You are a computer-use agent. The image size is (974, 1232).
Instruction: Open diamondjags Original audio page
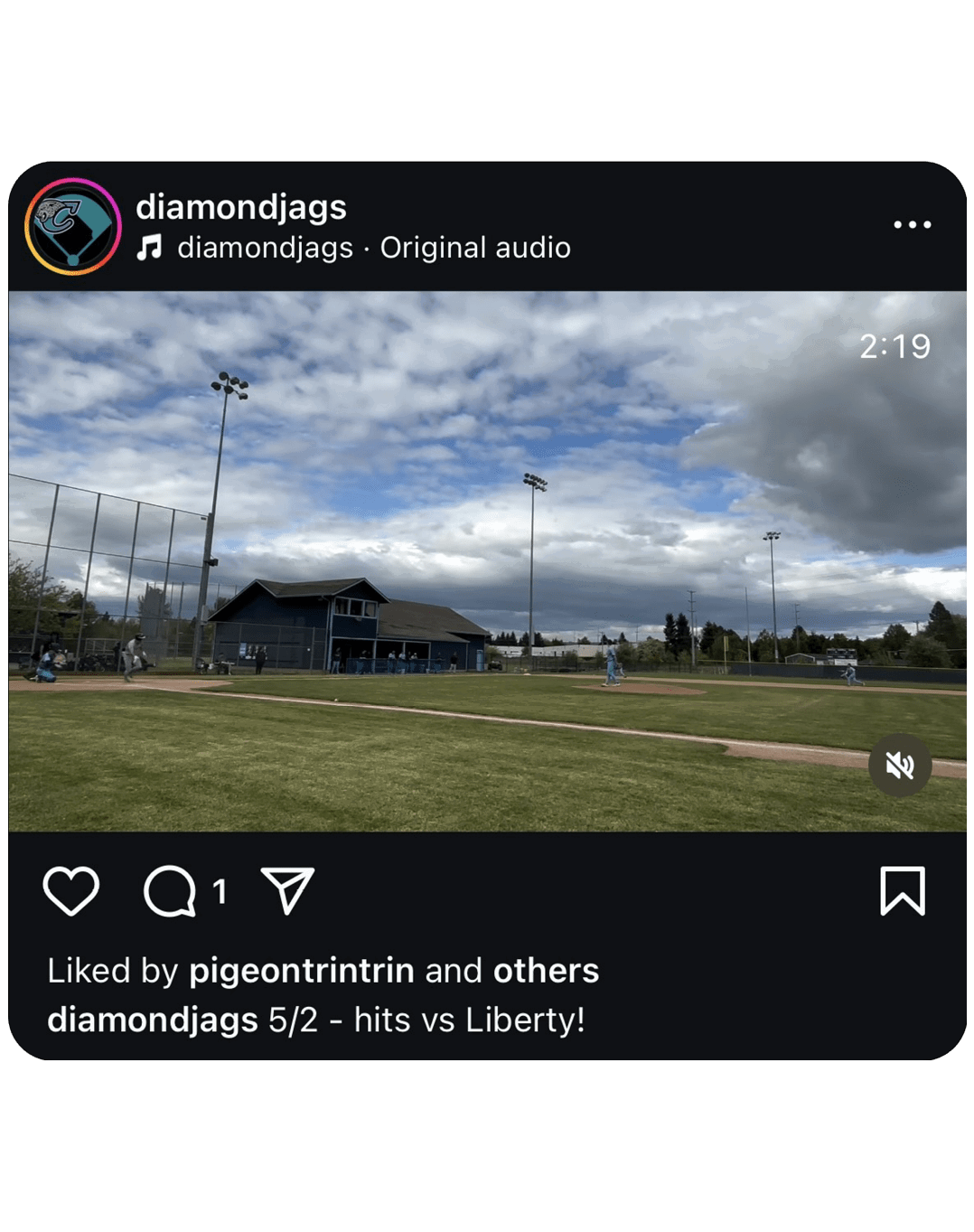coord(373,248)
